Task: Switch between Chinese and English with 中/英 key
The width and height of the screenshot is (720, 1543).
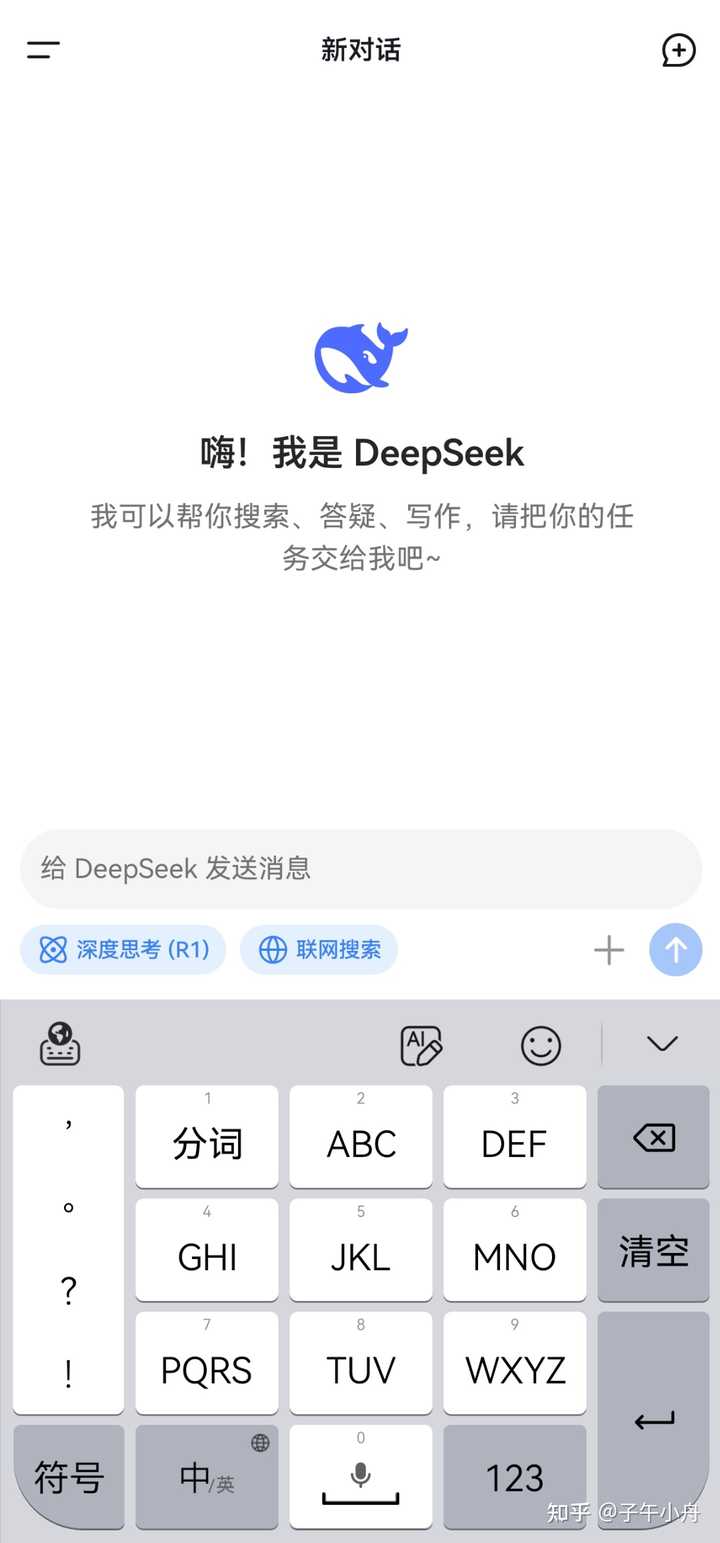Action: (x=206, y=1477)
